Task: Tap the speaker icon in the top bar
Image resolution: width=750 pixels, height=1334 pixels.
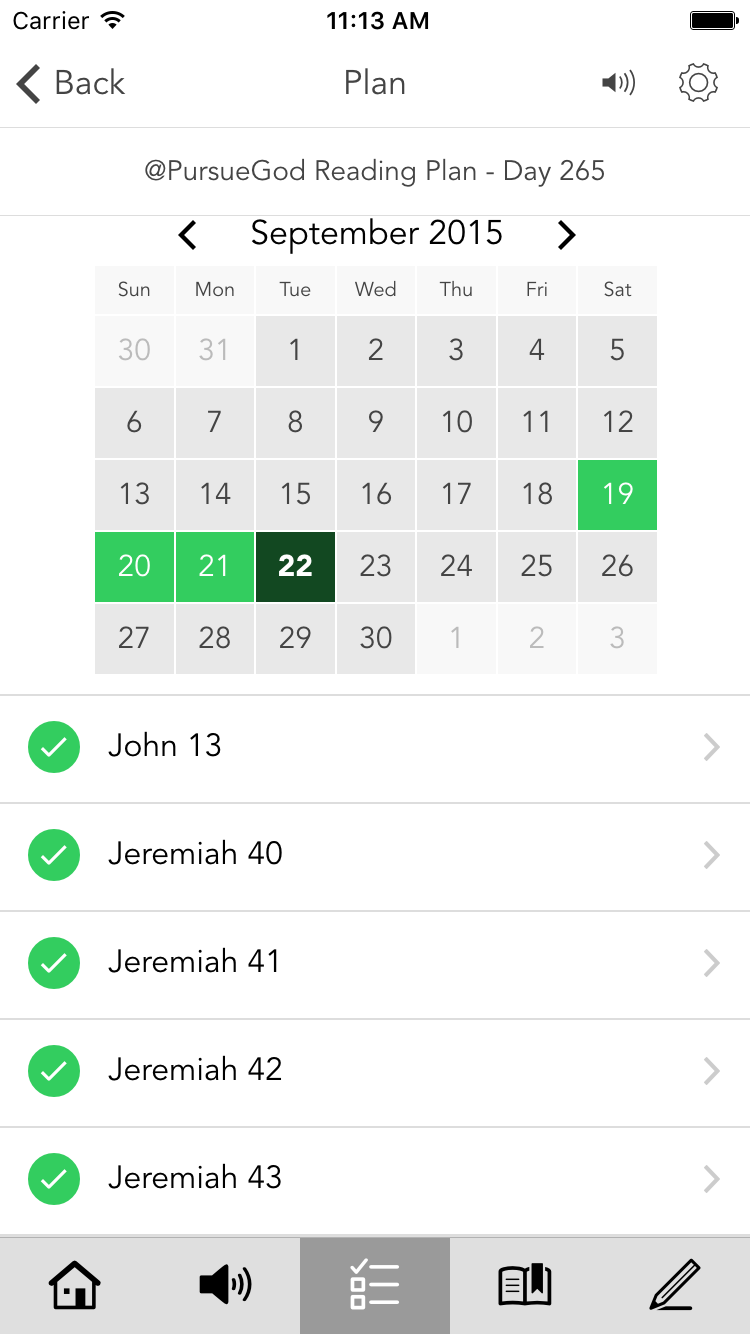Action: pos(618,83)
